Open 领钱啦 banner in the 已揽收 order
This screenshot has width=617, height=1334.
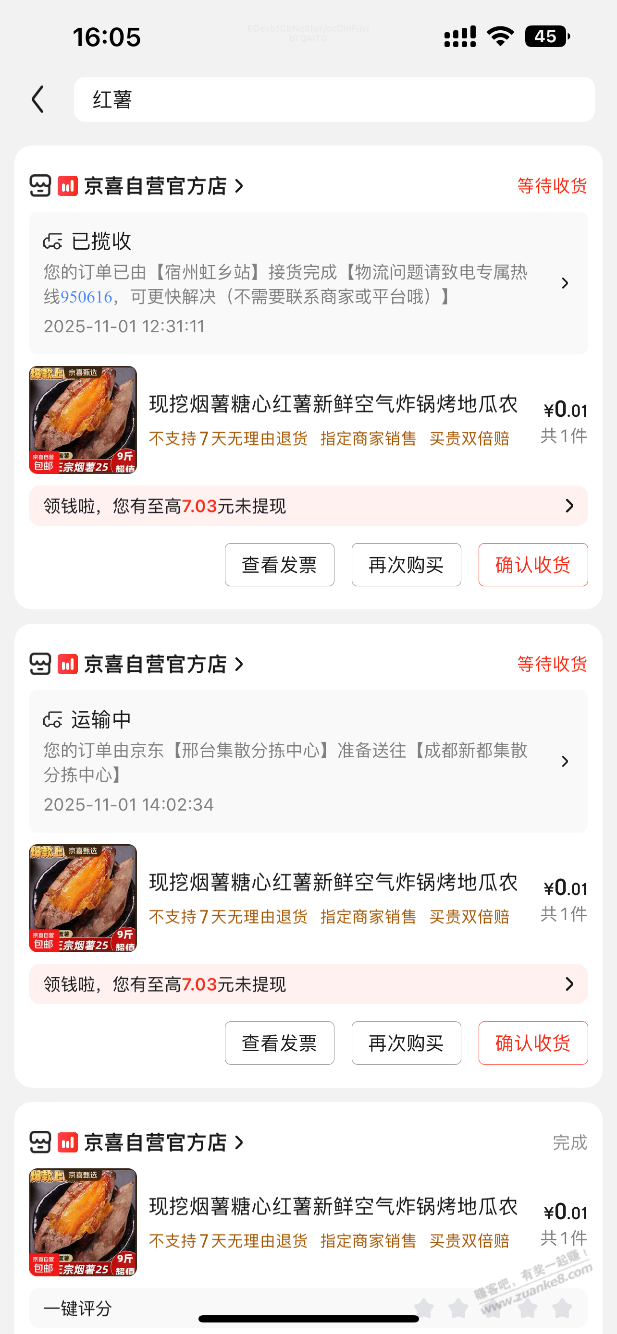coord(308,506)
